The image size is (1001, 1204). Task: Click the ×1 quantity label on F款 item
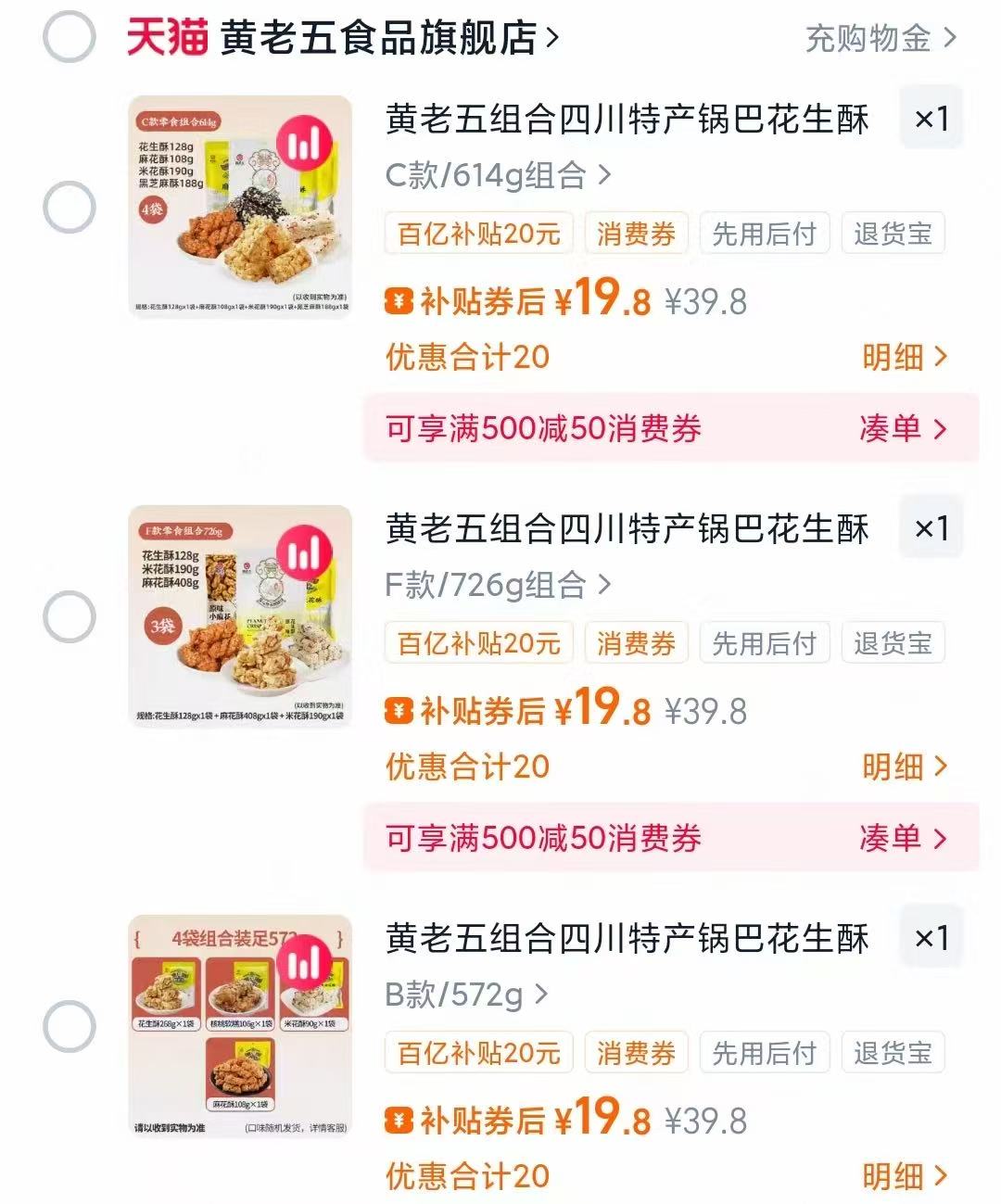(x=931, y=526)
